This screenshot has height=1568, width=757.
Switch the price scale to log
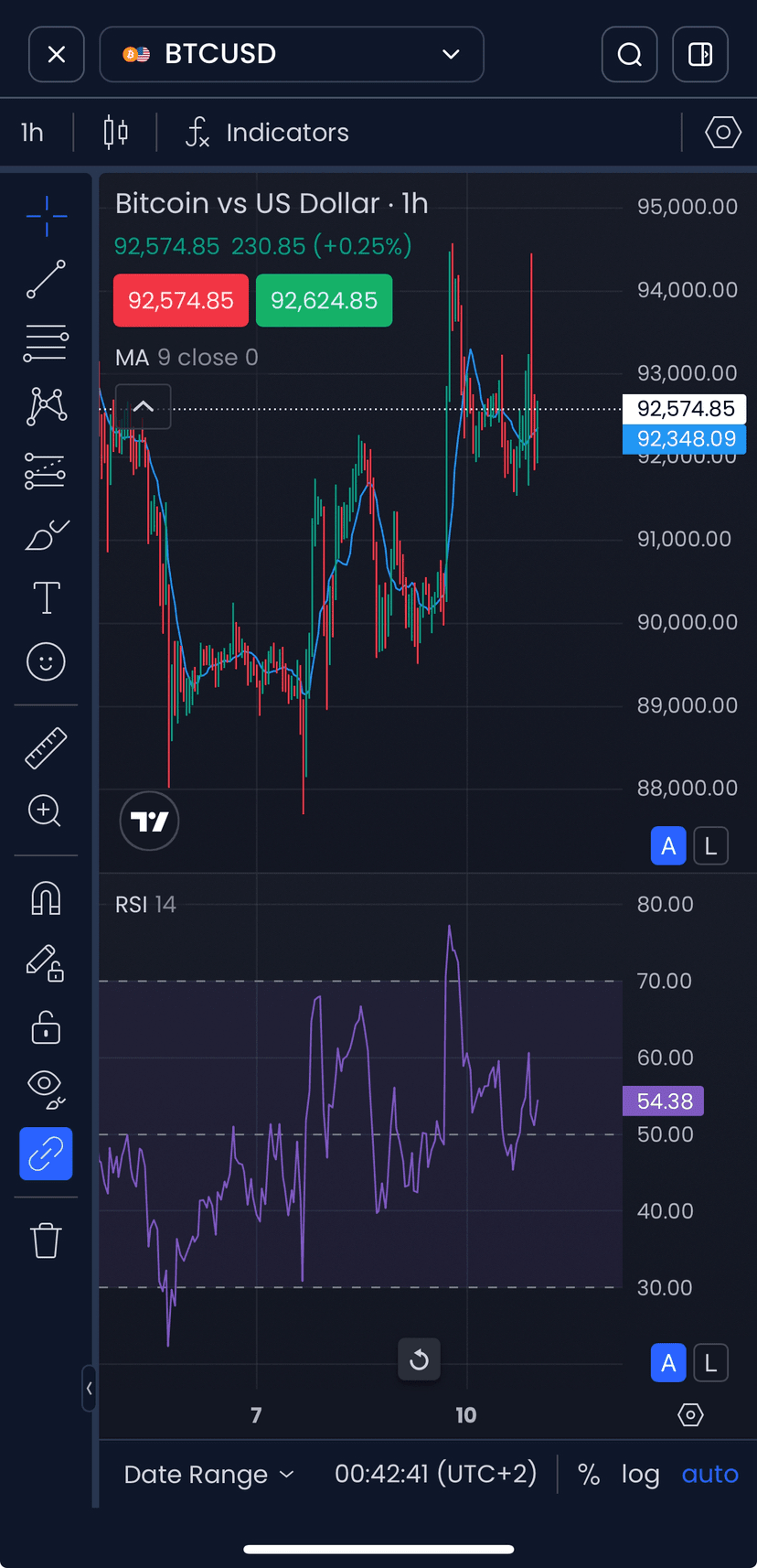click(x=640, y=1475)
